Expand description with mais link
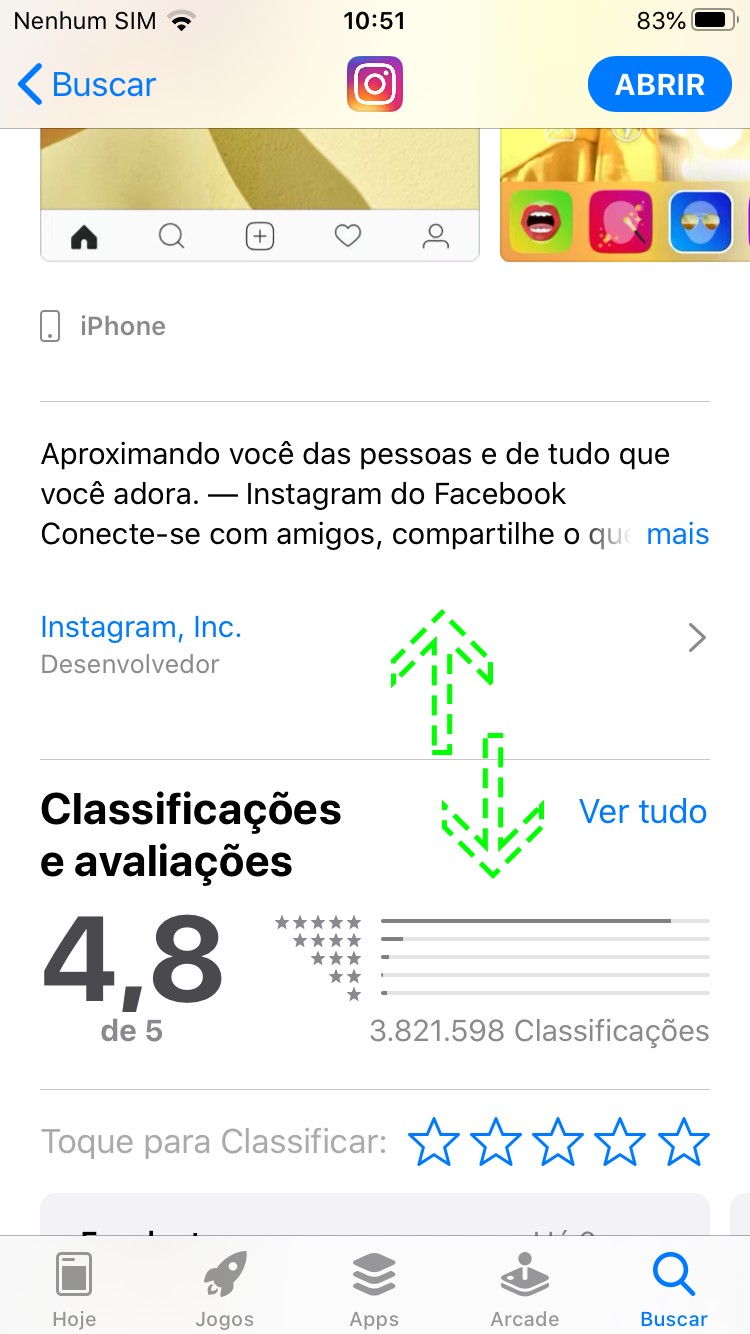 point(677,534)
